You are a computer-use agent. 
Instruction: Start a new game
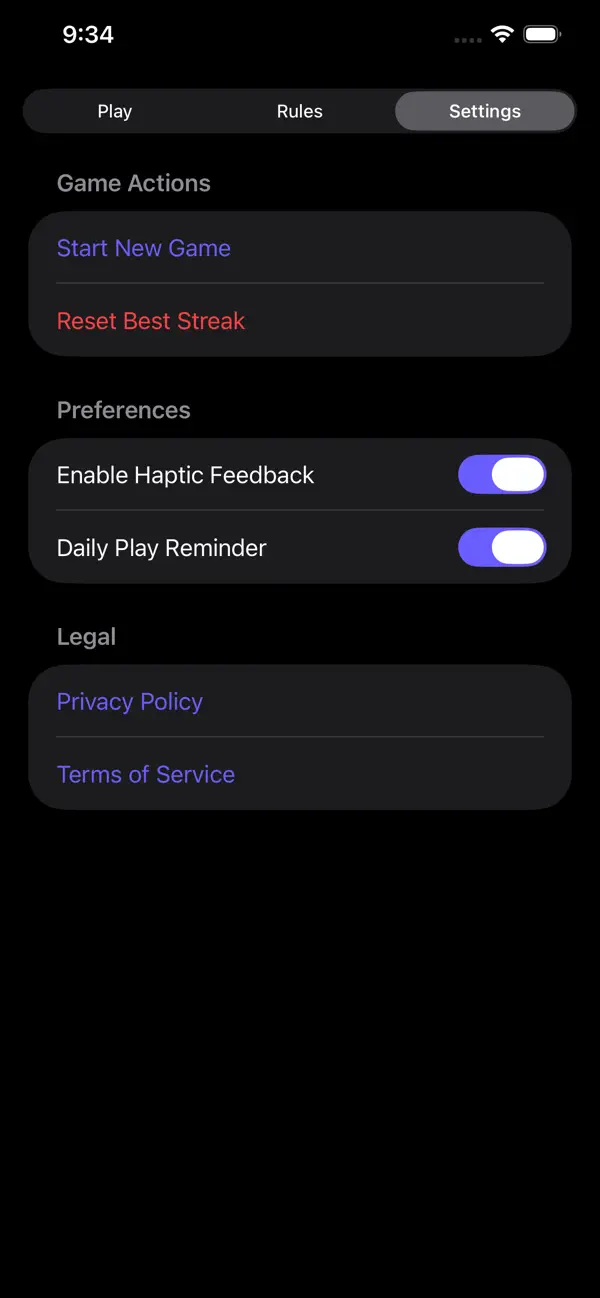point(300,248)
